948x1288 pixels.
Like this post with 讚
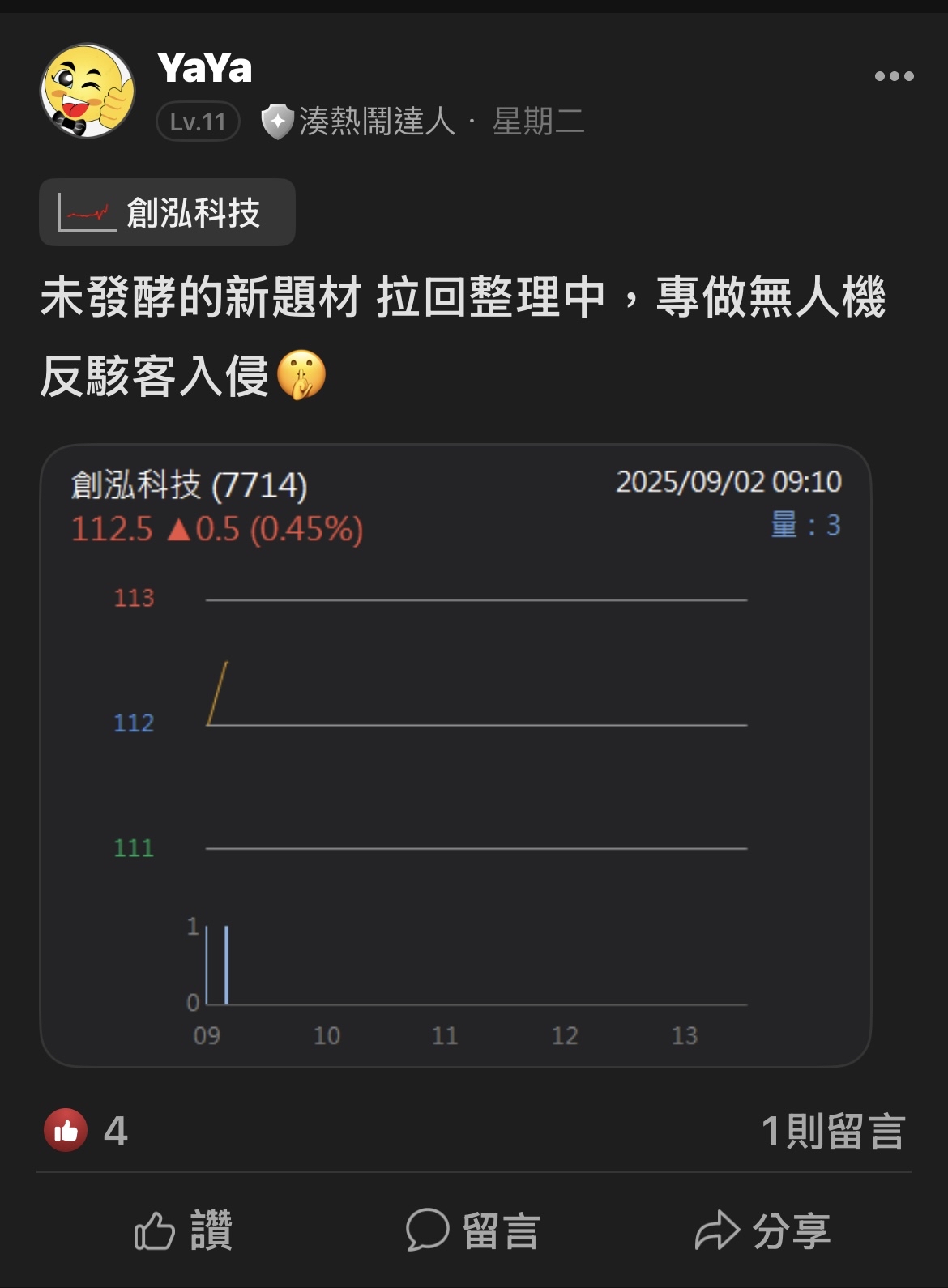click(x=183, y=1230)
